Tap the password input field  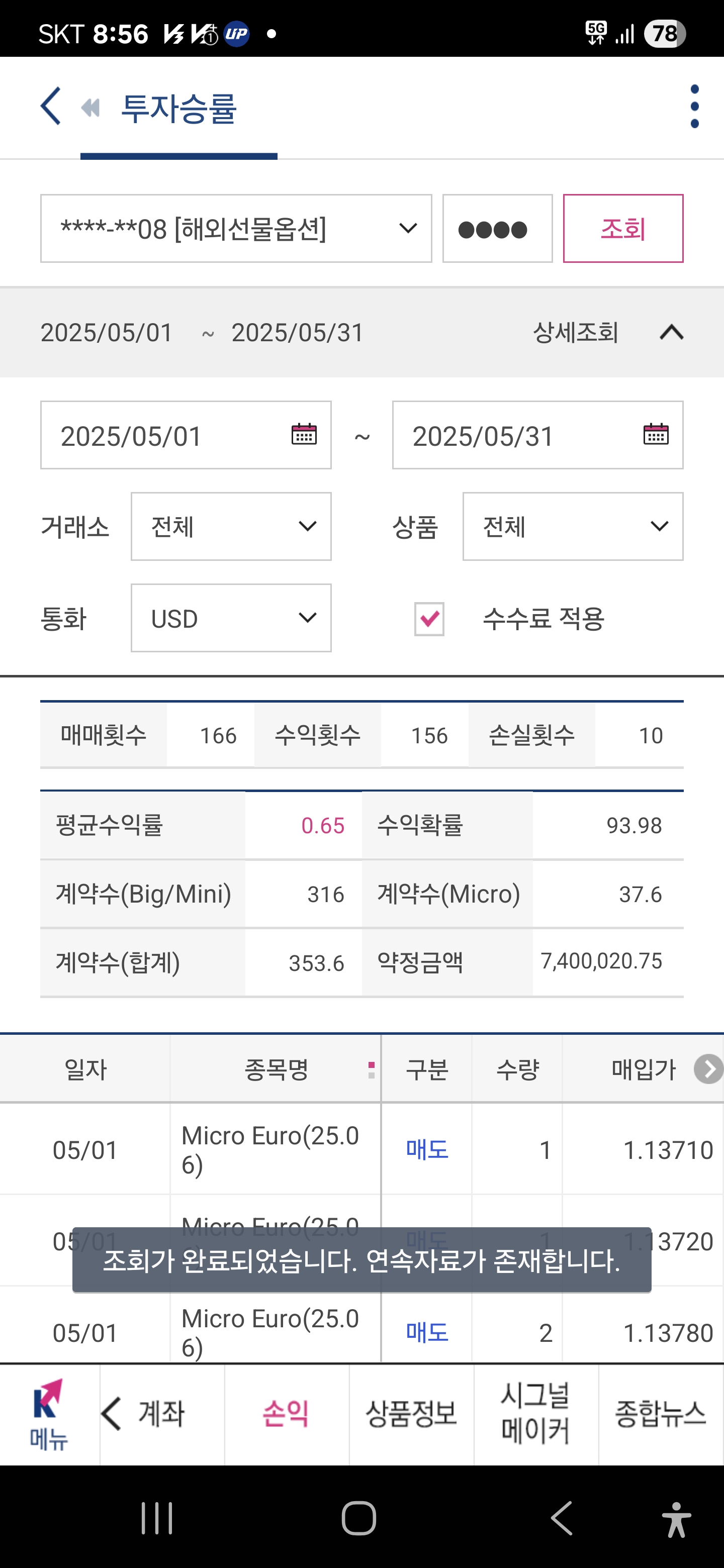[497, 229]
